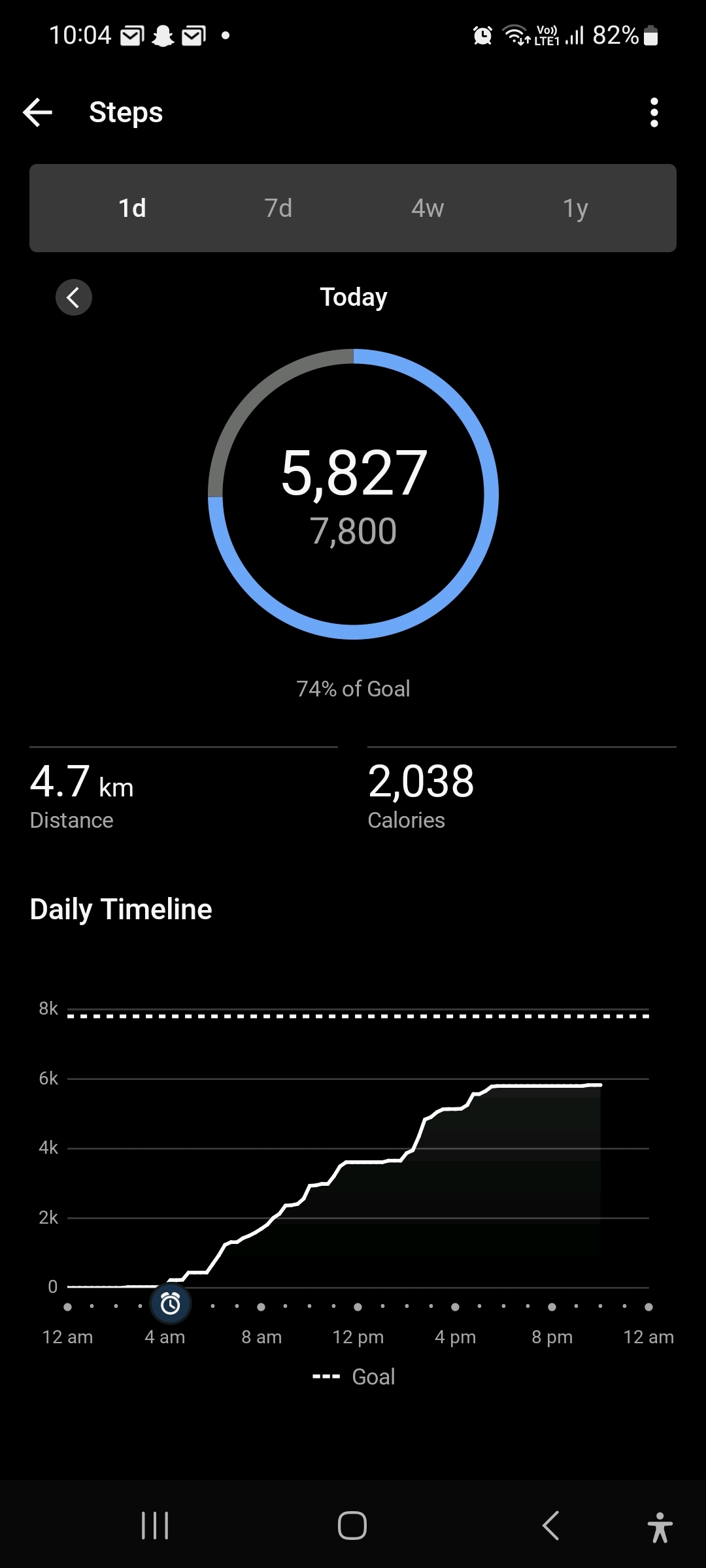Select the 1d time range tab
The image size is (706, 1568).
click(132, 208)
